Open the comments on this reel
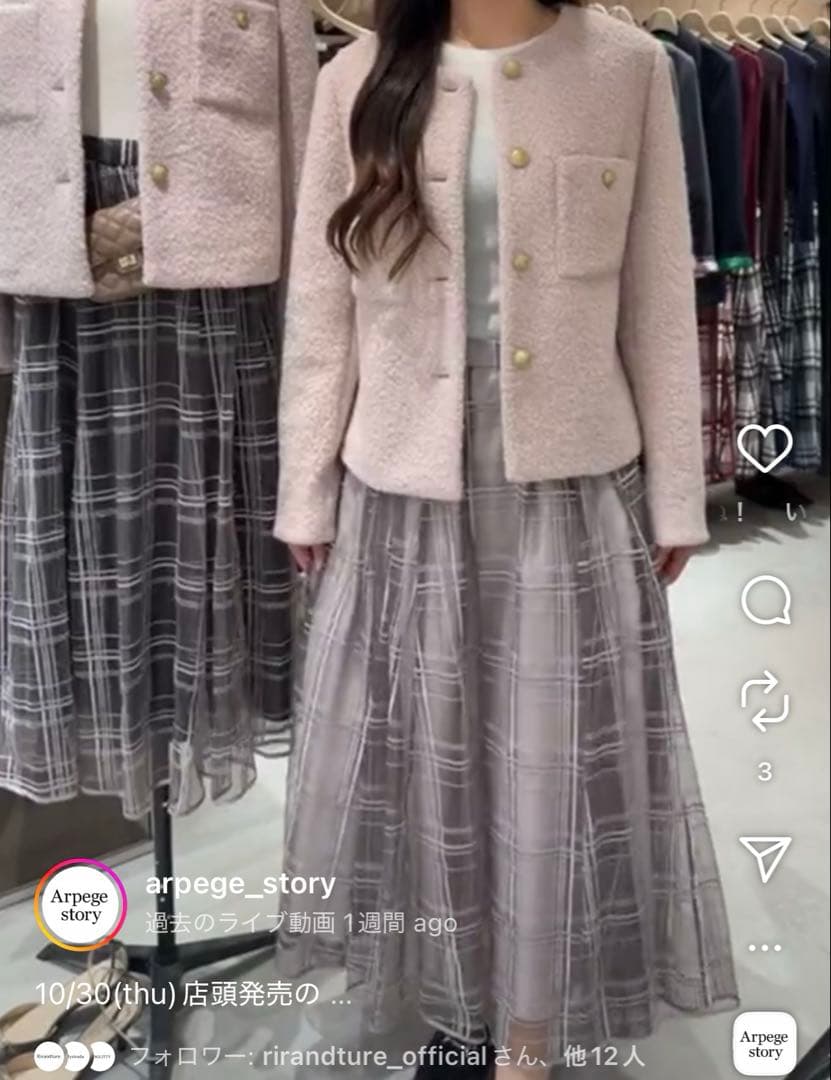 click(766, 601)
